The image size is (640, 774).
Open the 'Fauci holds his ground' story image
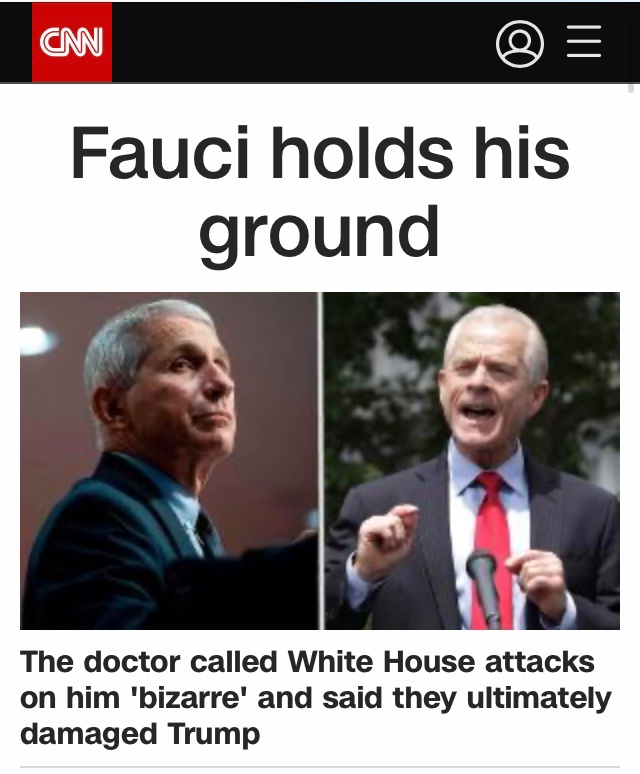pos(320,460)
